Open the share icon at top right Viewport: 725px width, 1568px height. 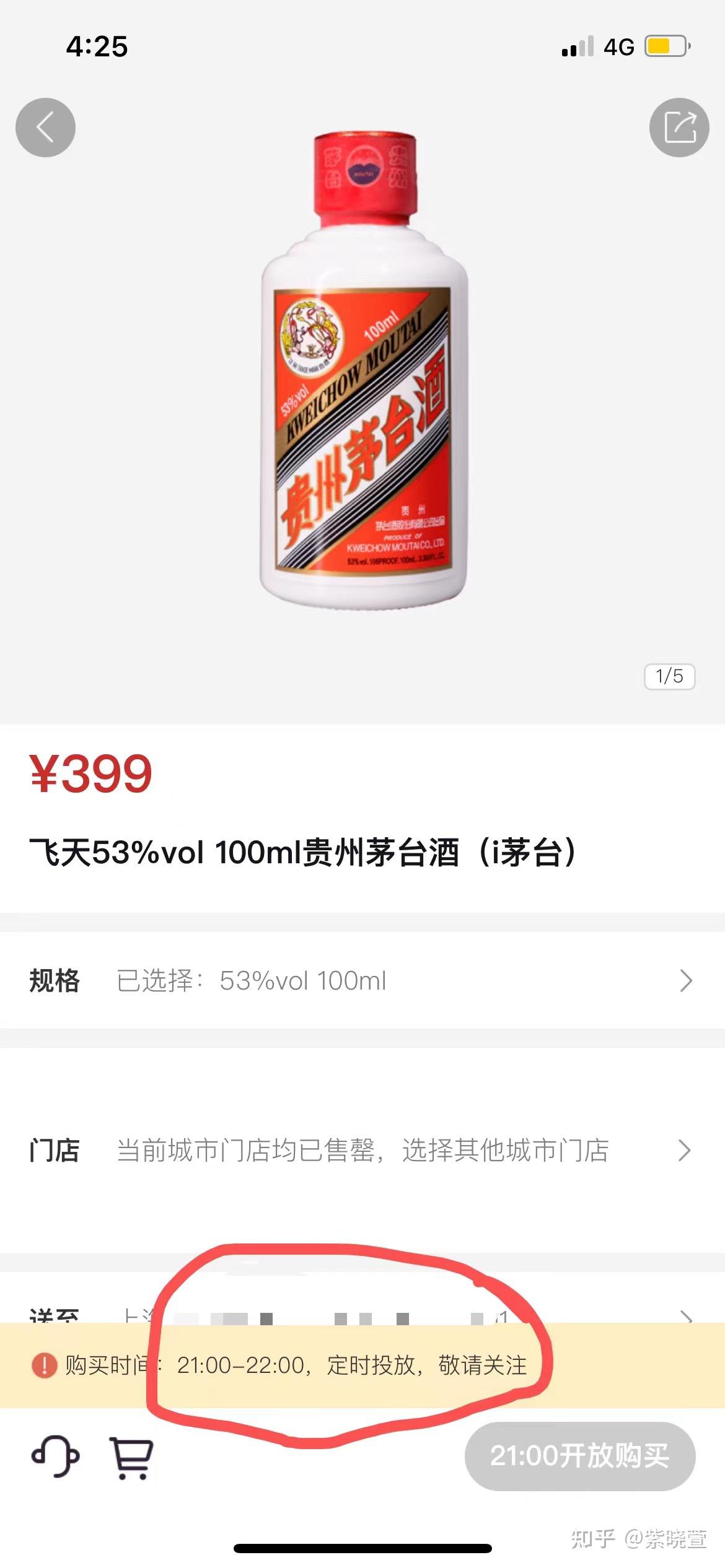(679, 127)
